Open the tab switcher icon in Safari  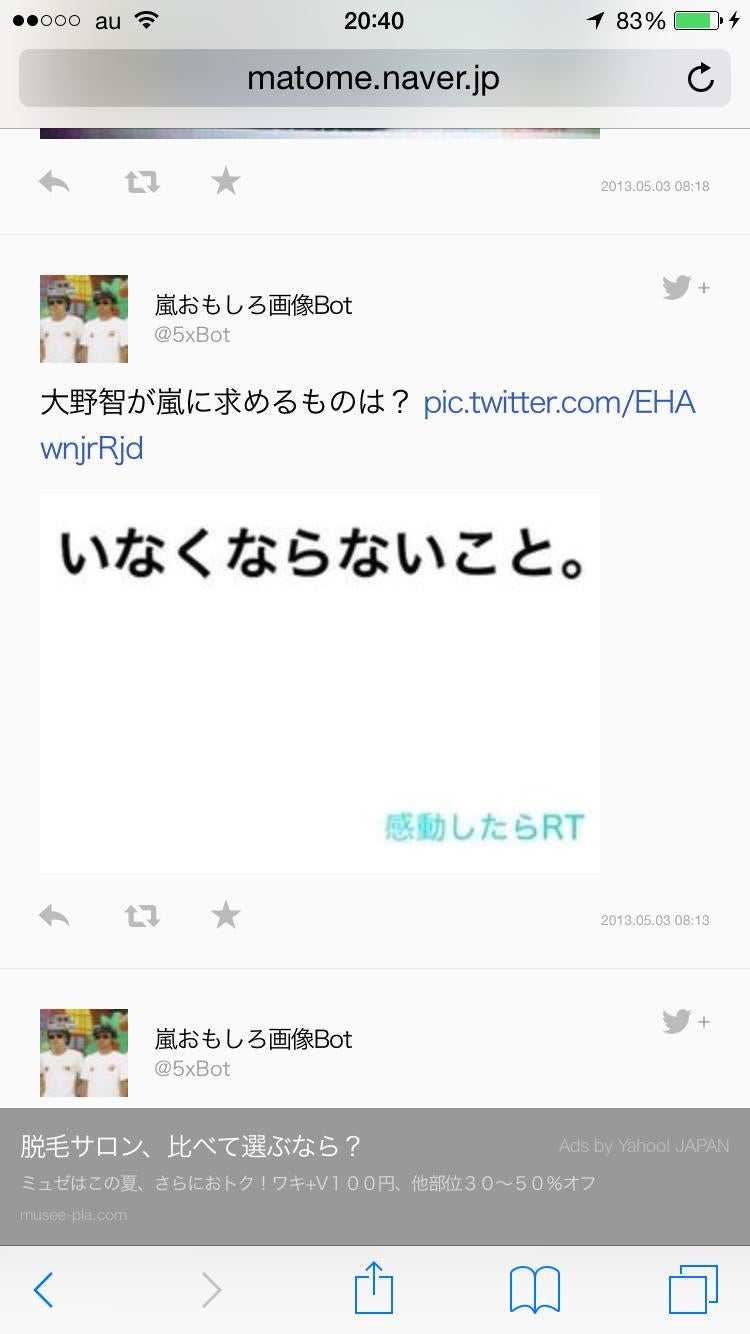[x=692, y=1290]
